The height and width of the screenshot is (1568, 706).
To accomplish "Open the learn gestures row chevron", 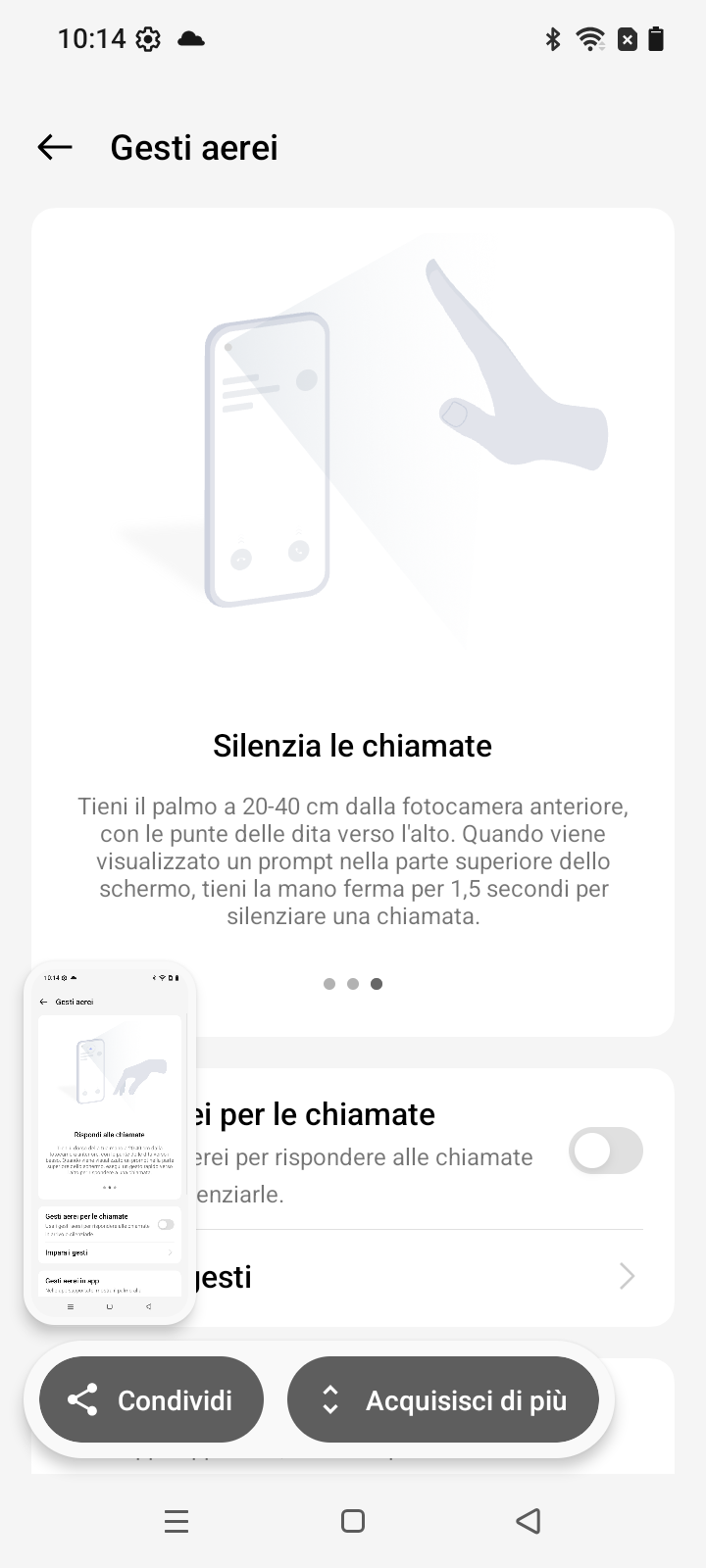I will coord(627,1276).
